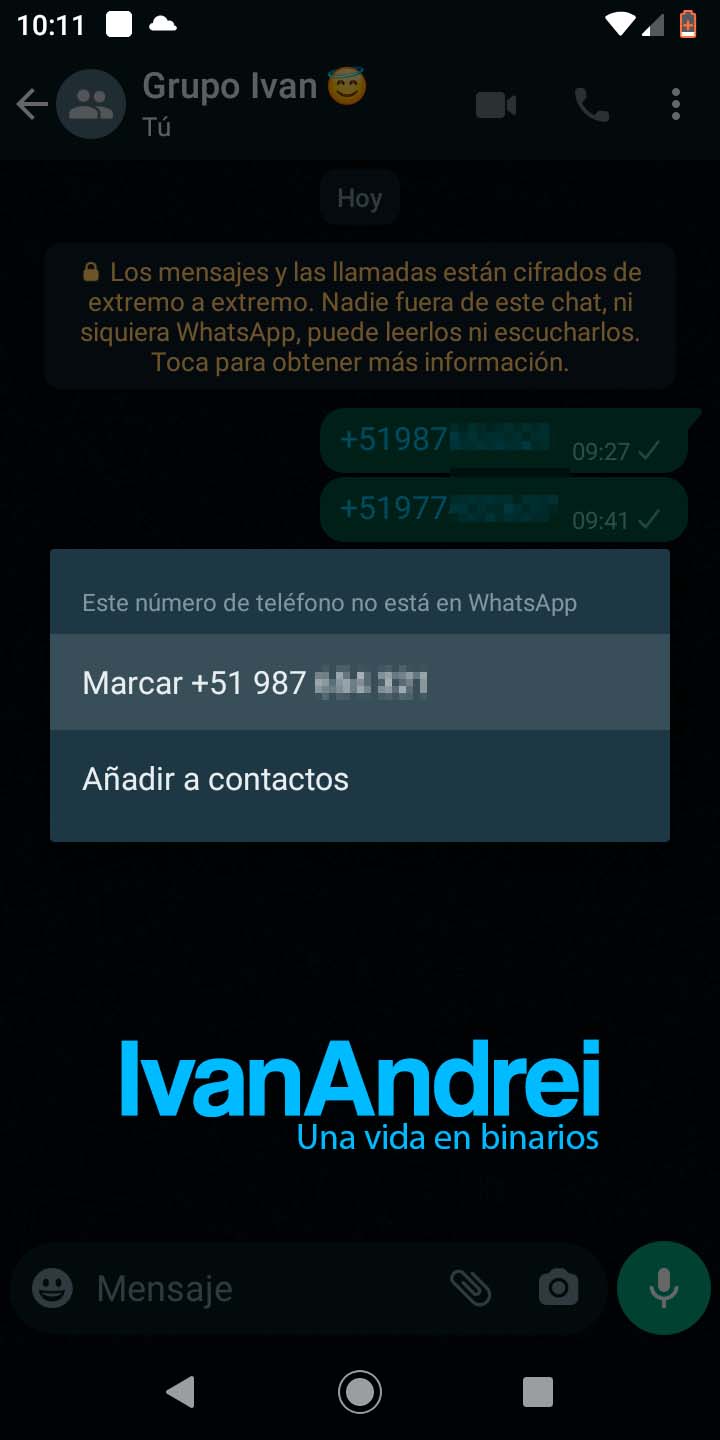The image size is (720, 1440).
Task: Open encryption info notice
Action: pos(360,316)
